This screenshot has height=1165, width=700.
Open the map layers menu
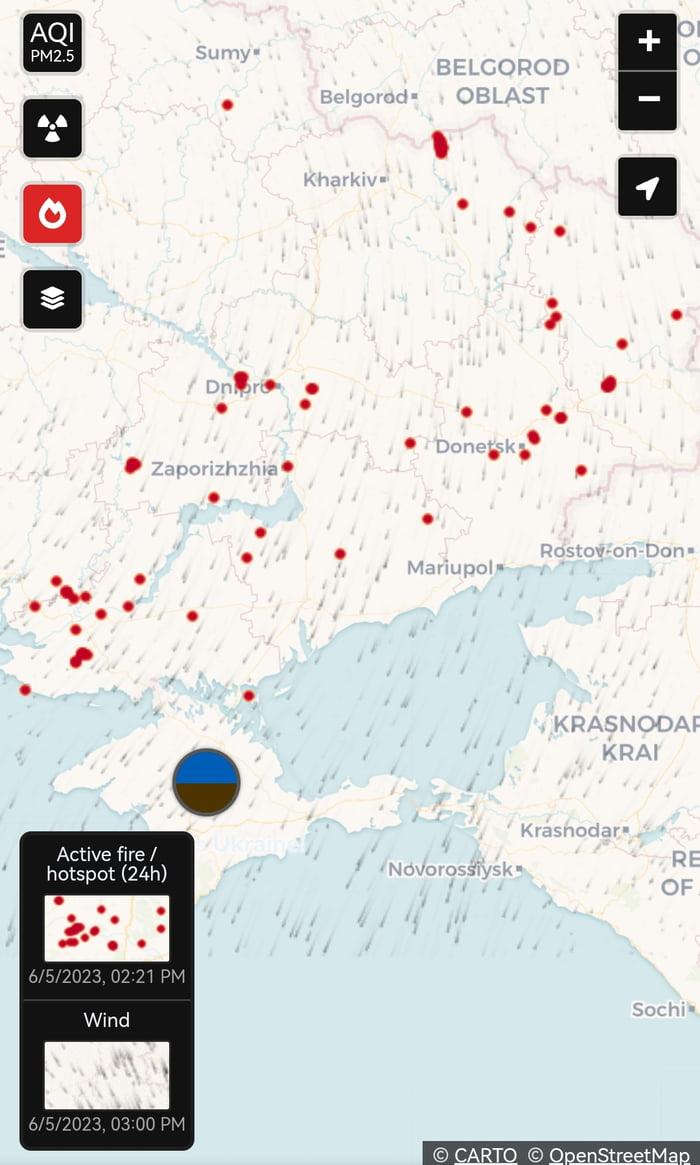[x=52, y=299]
